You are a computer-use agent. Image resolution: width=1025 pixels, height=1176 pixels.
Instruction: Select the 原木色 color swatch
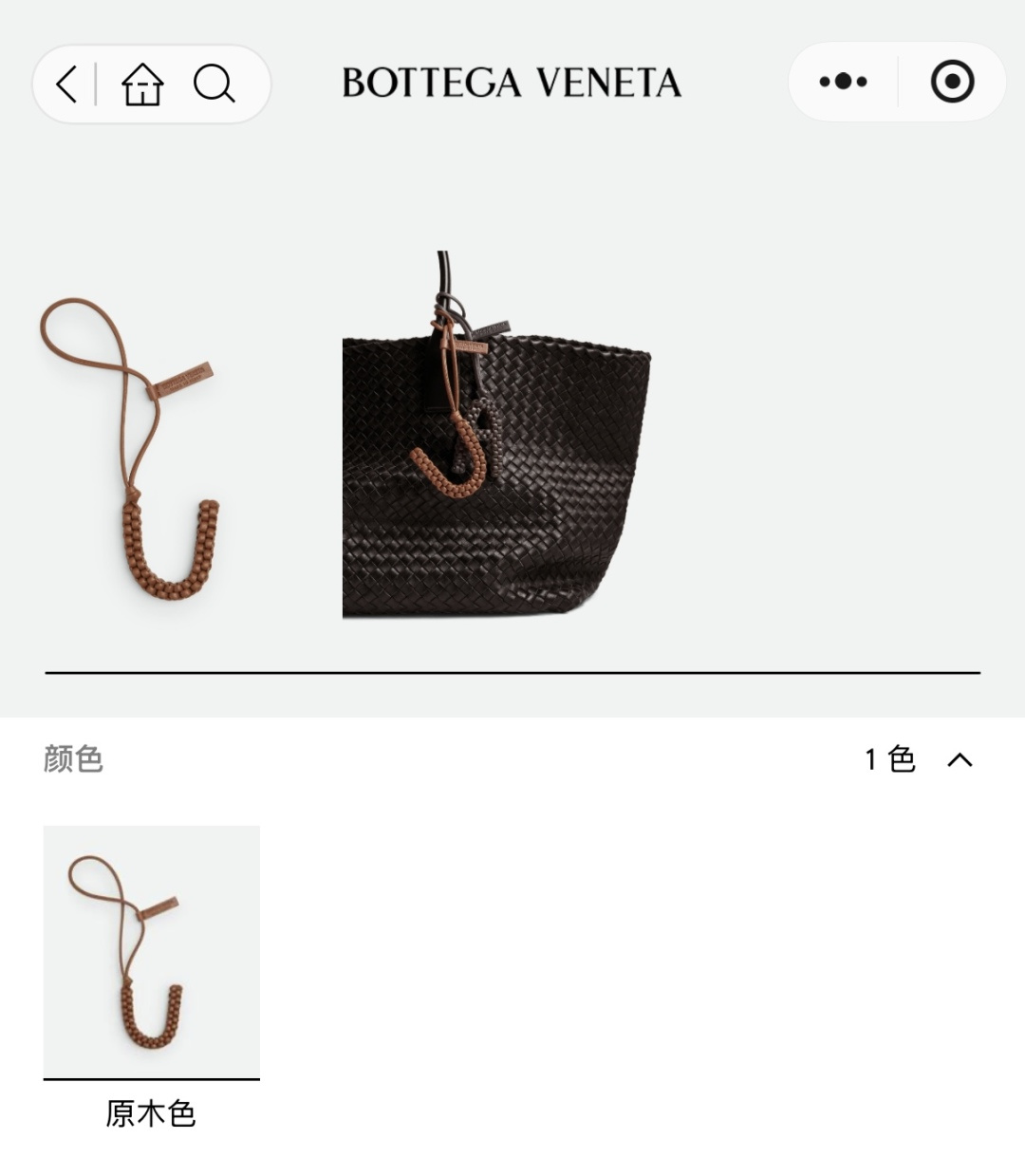(151, 952)
